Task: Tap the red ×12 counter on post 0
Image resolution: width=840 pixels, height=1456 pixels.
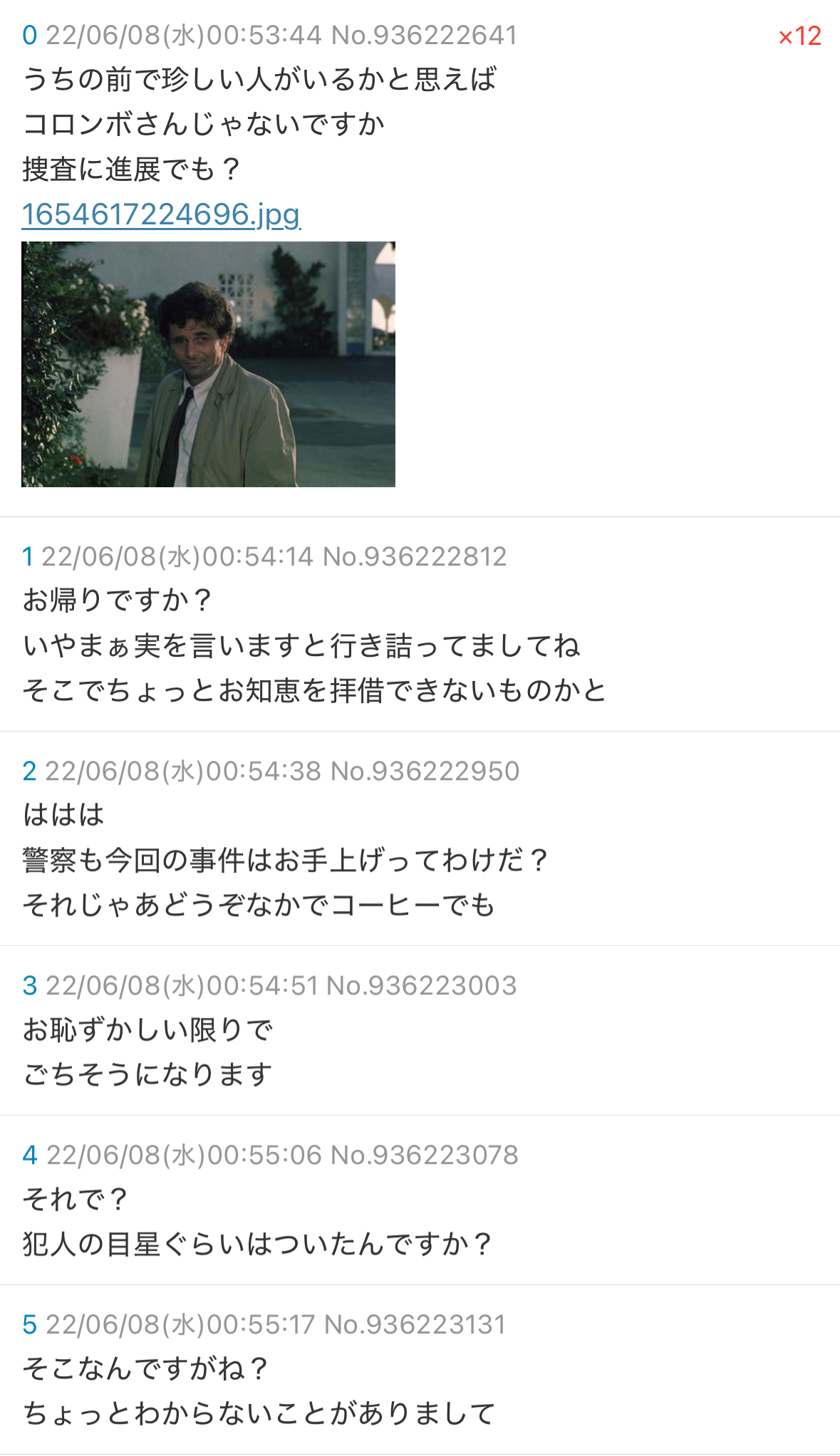Action: (x=799, y=36)
